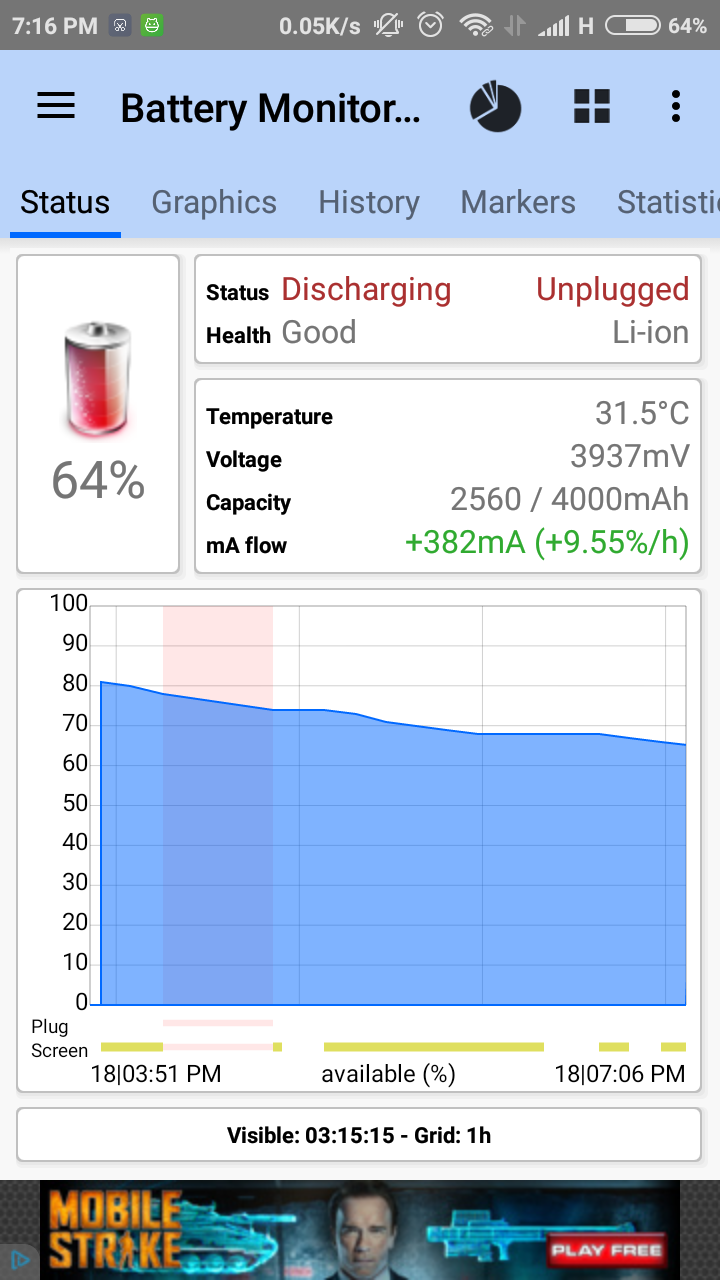Screen dimensions: 720x1280
Task: Switch to the Statistics tab
Action: tap(668, 202)
